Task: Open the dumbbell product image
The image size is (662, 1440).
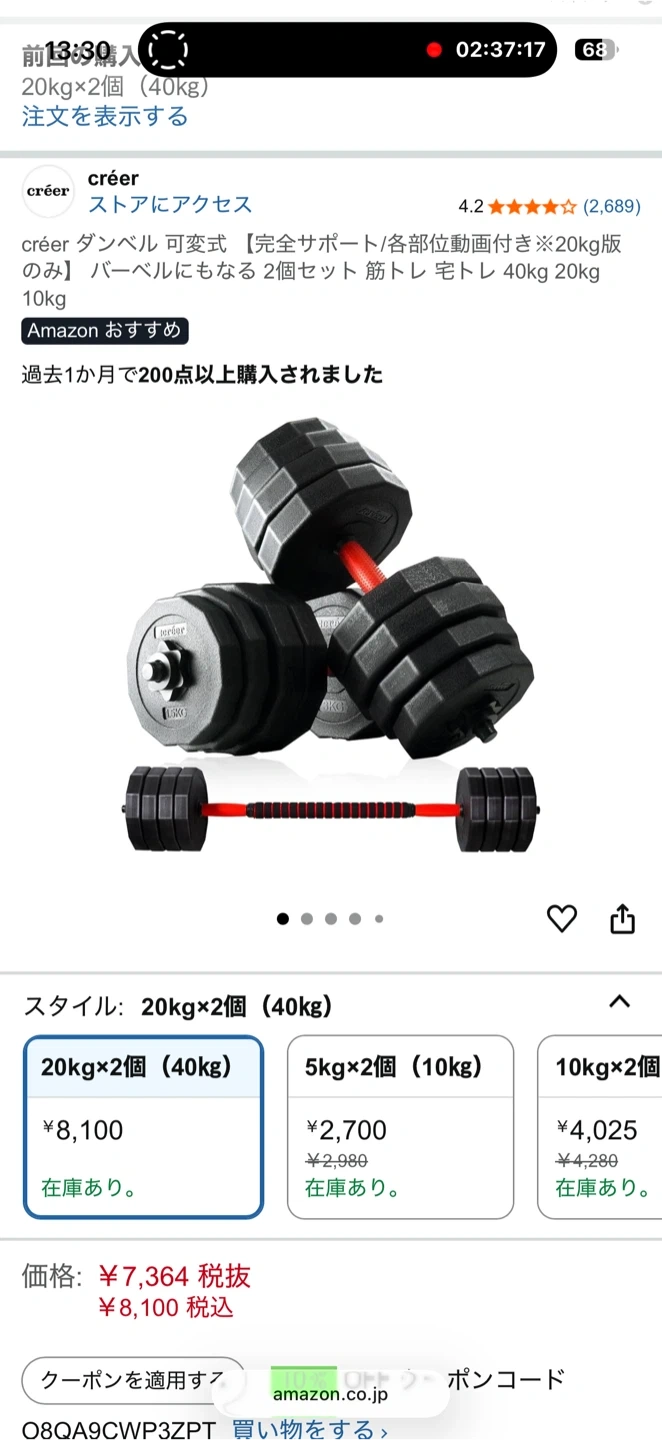Action: [330, 640]
